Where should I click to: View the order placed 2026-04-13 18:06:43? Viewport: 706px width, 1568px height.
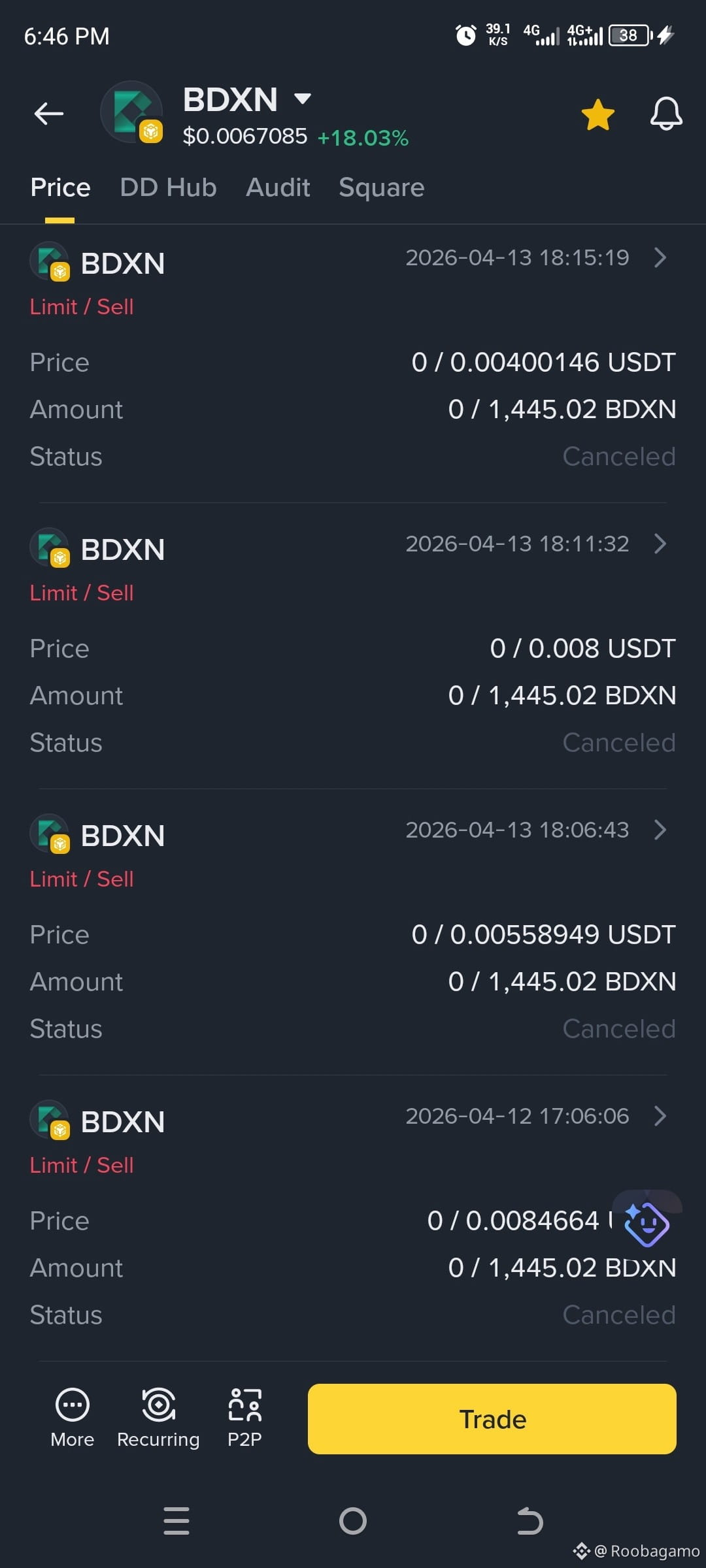tap(660, 830)
